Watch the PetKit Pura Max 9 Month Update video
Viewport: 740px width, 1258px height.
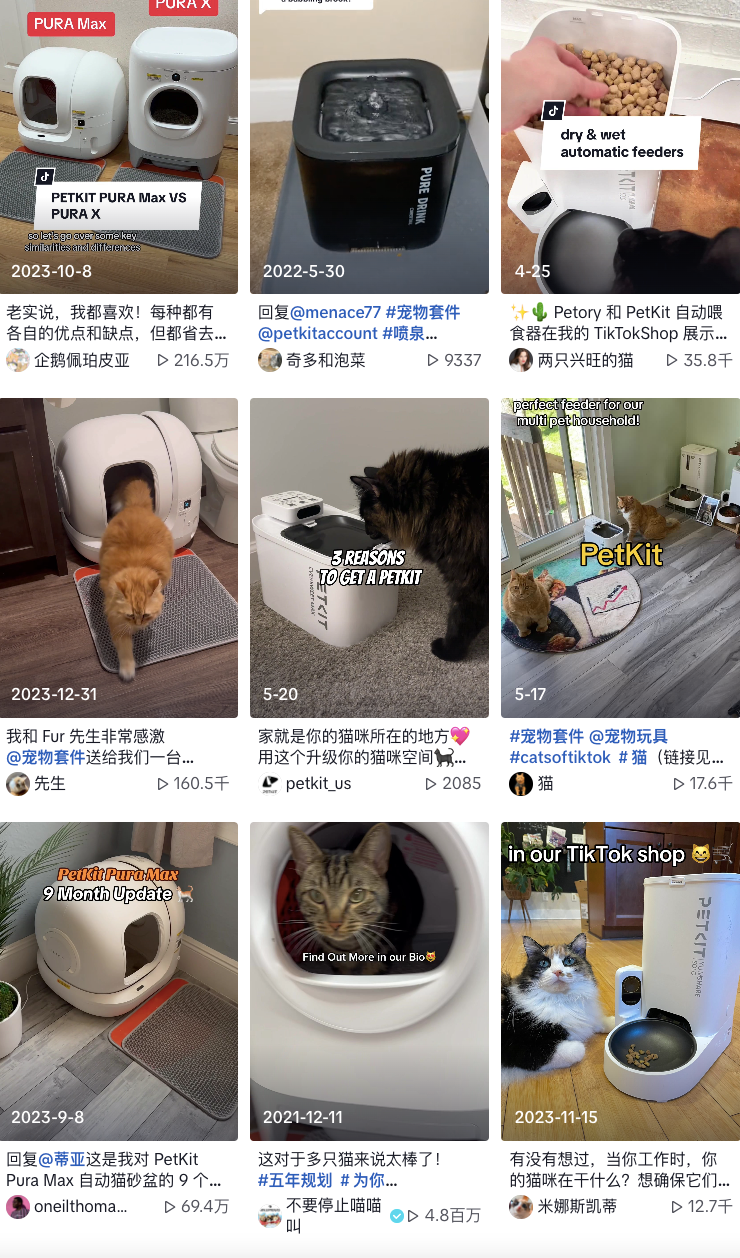(x=119, y=980)
